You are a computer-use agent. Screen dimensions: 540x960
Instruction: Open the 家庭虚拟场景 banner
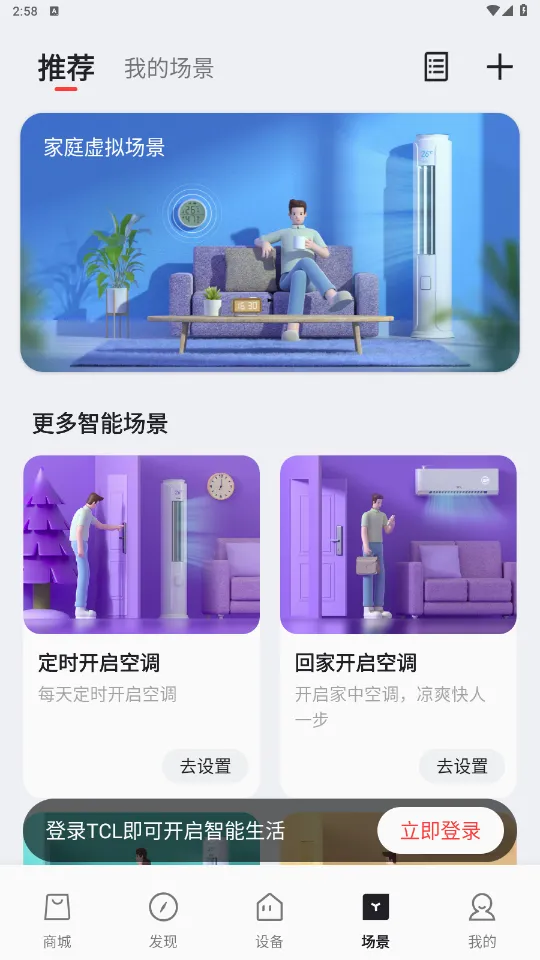(270, 242)
